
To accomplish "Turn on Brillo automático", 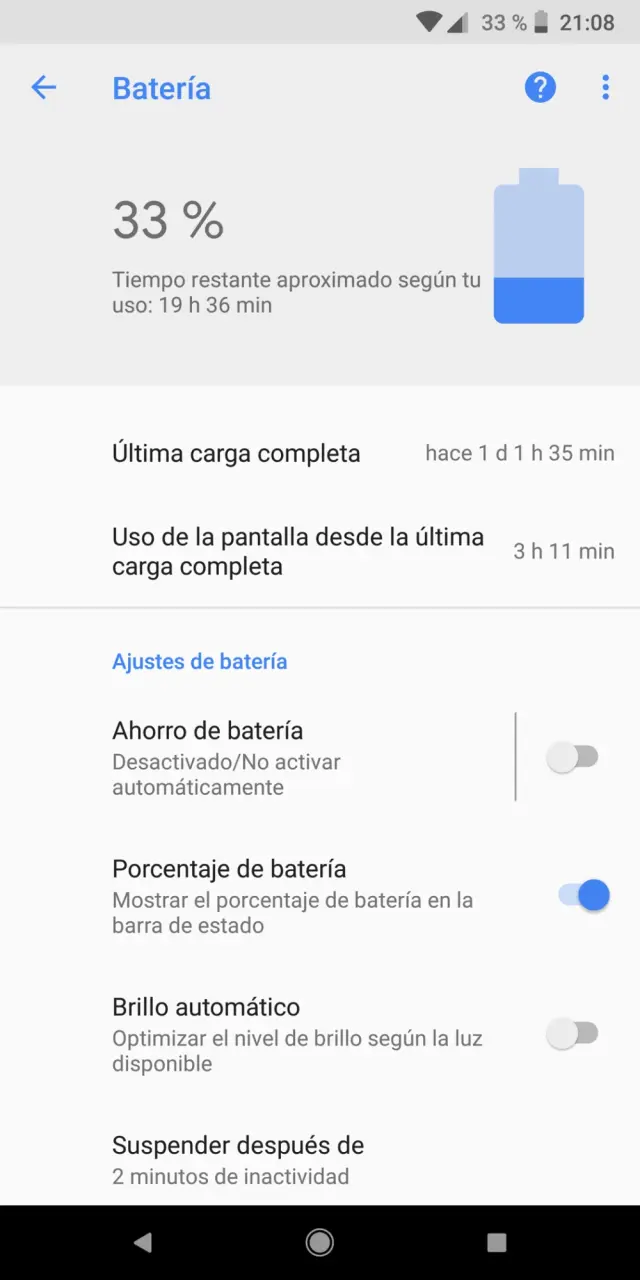I will pos(573,1034).
